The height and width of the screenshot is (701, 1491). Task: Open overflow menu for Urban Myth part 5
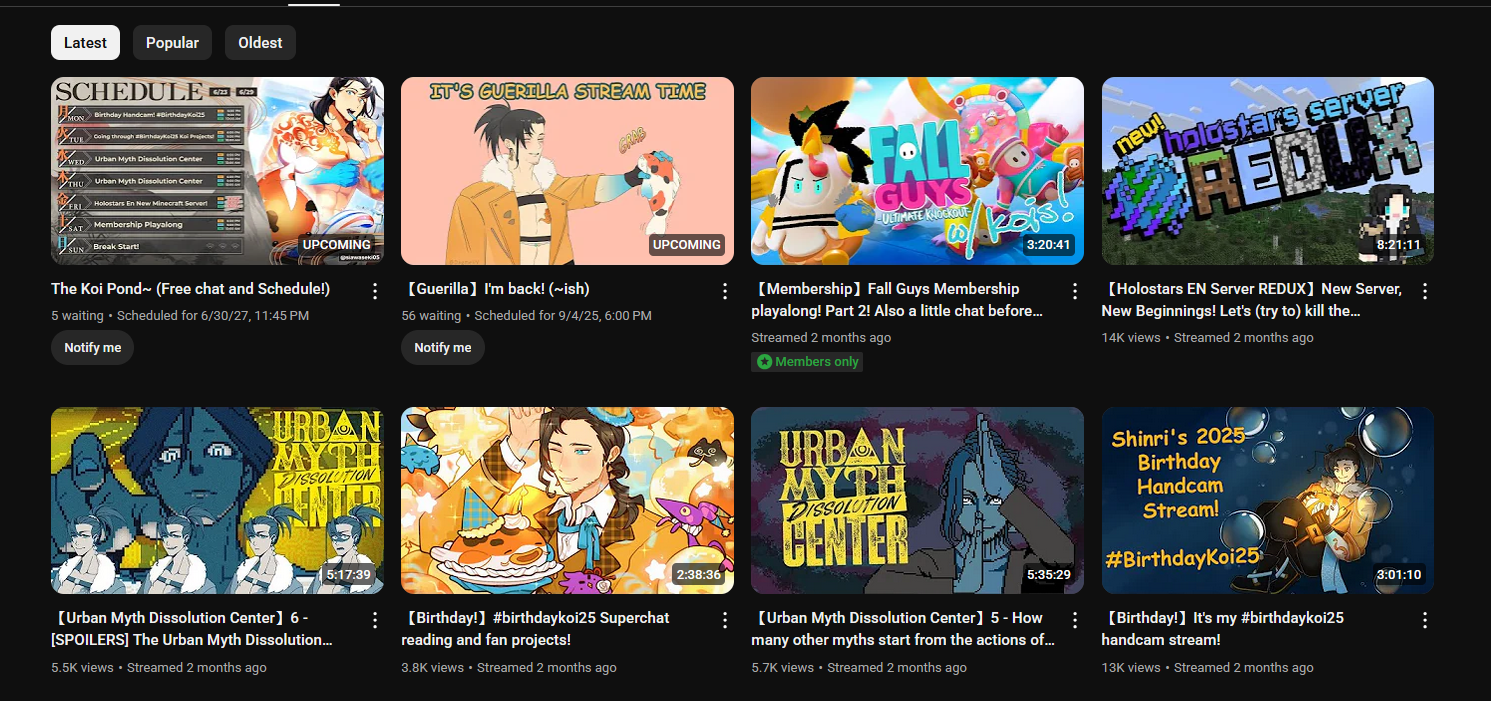click(x=1075, y=620)
